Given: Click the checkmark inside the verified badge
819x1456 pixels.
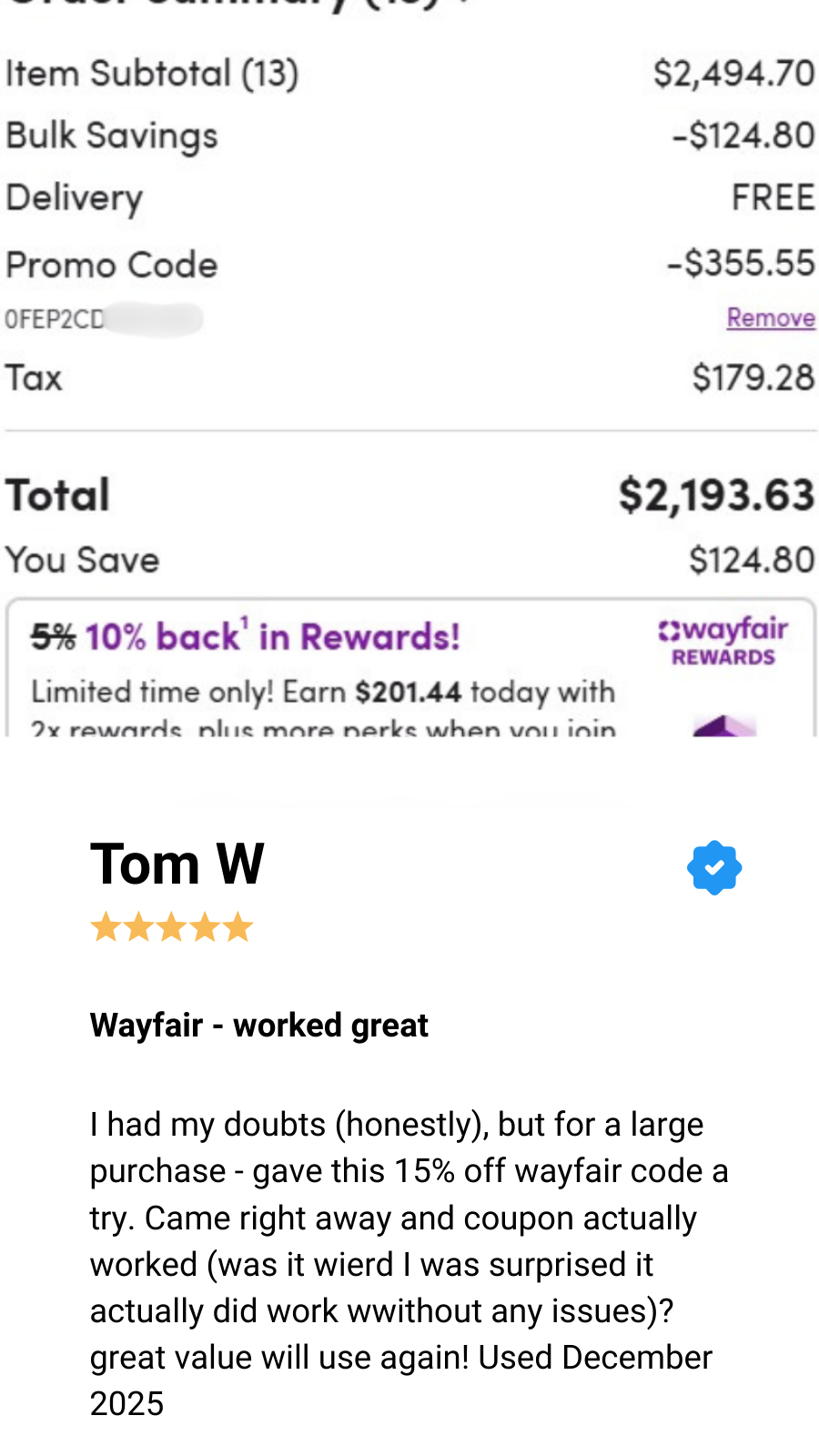Looking at the screenshot, I should click(x=715, y=867).
